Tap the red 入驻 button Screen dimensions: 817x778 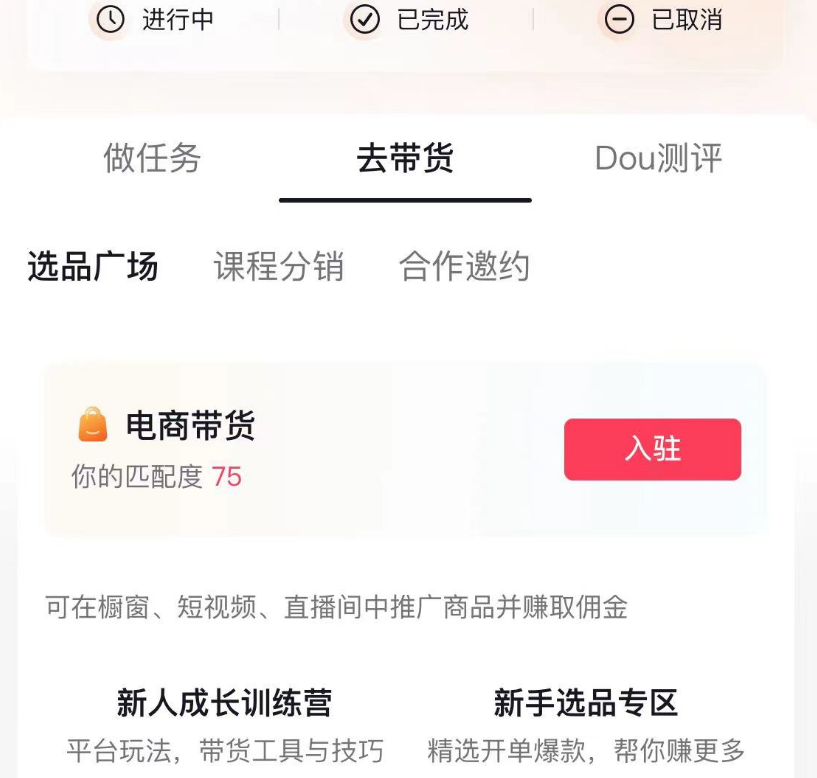pos(652,449)
